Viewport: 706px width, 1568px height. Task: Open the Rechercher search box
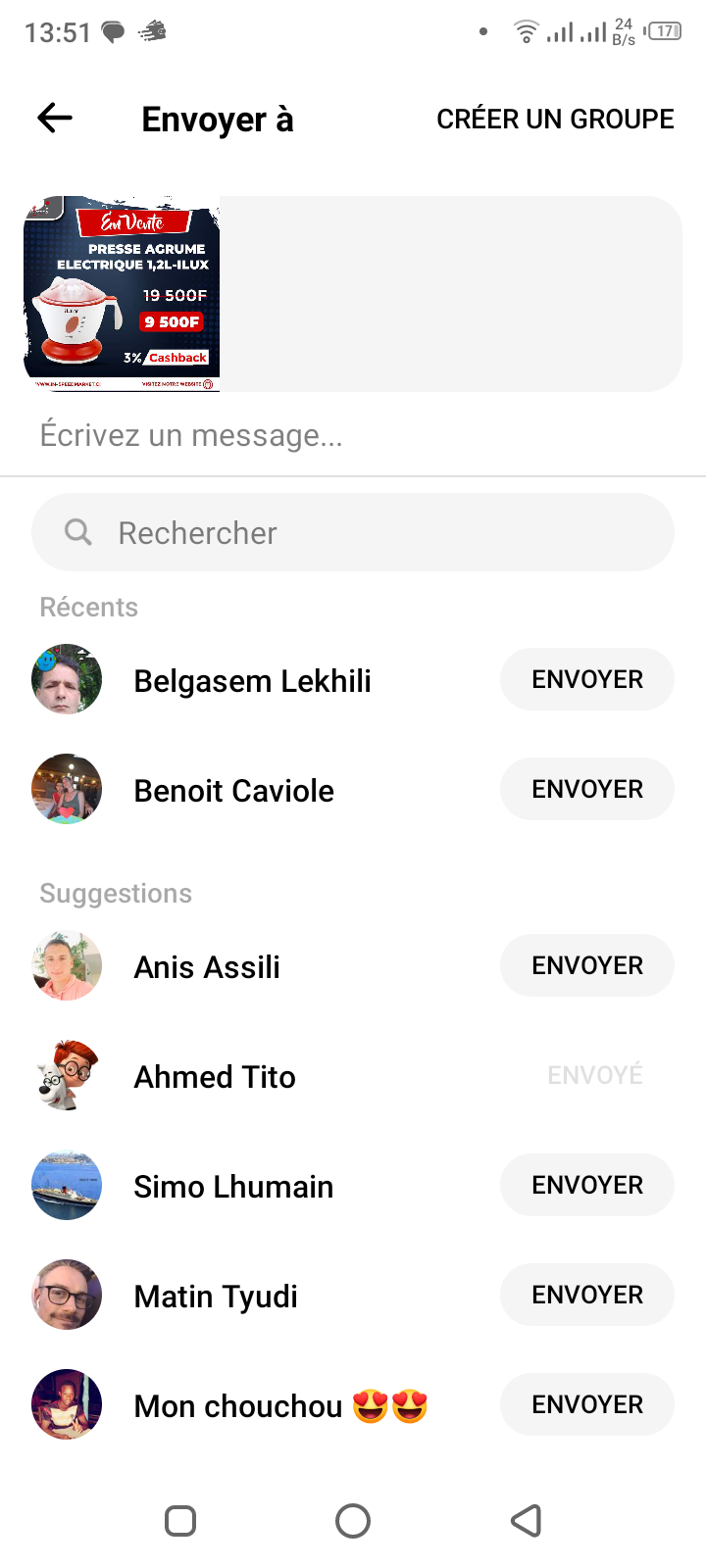click(x=353, y=532)
